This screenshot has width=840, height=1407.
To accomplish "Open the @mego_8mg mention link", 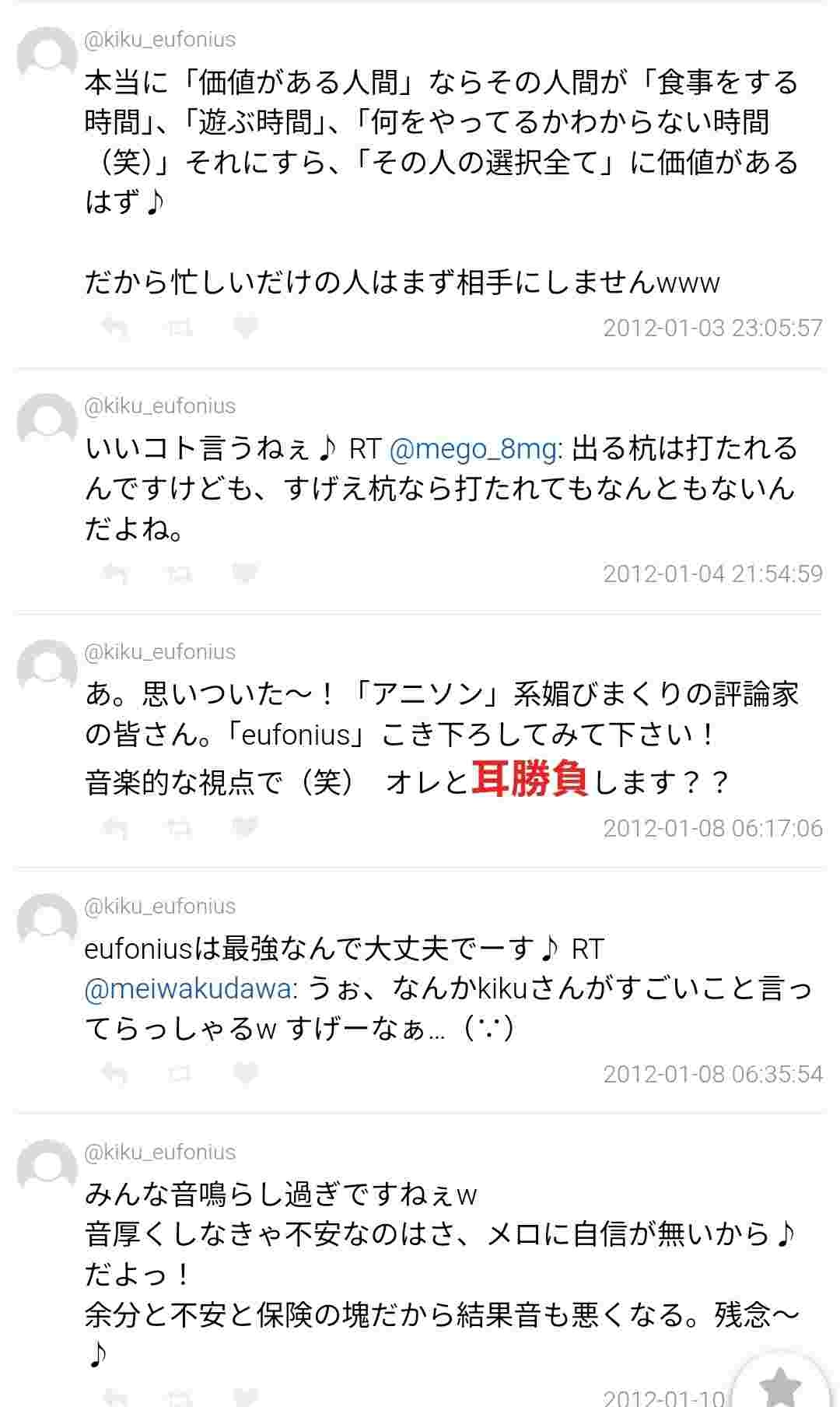I will point(474,449).
